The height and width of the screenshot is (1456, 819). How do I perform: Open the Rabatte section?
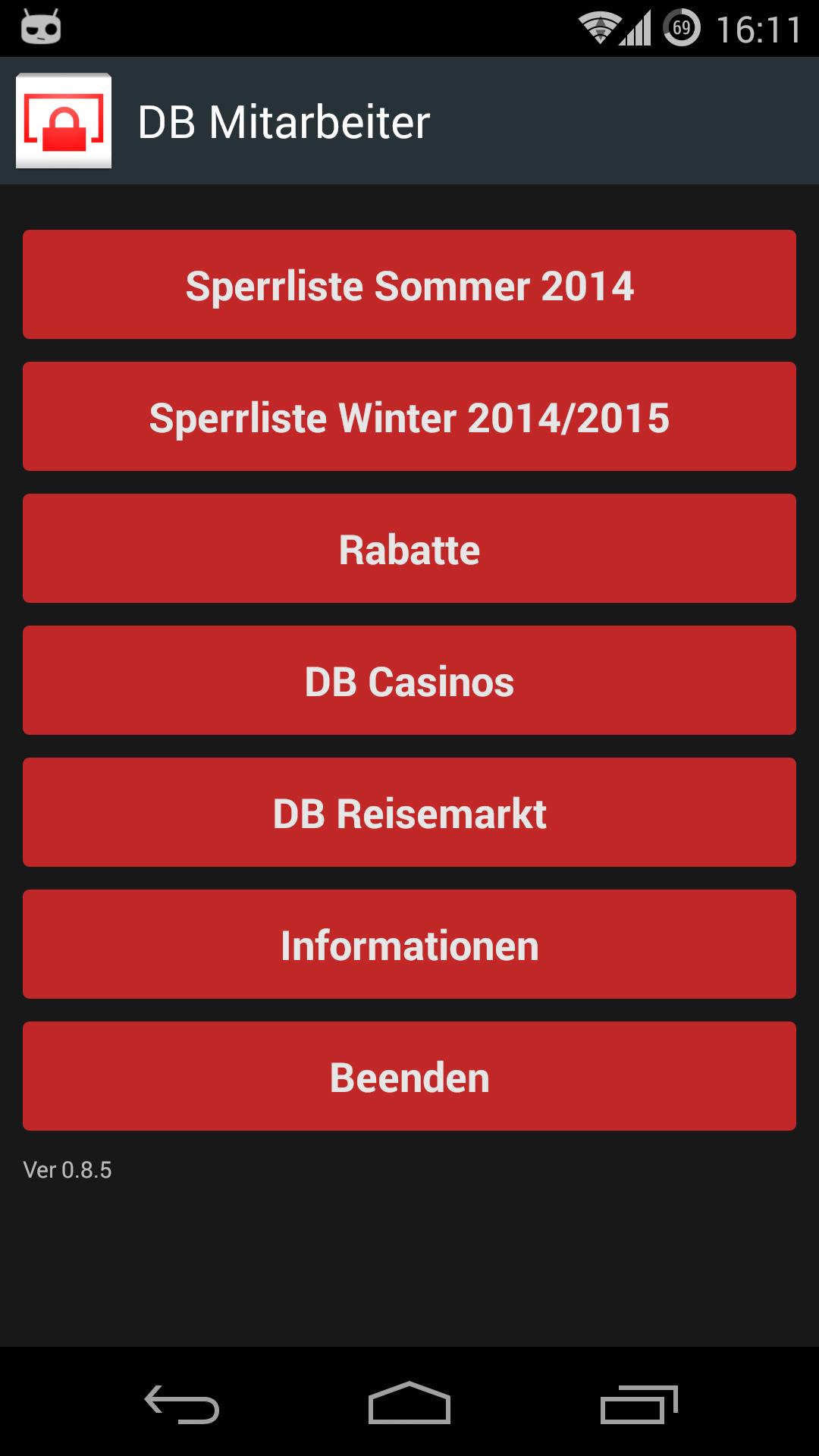point(409,548)
